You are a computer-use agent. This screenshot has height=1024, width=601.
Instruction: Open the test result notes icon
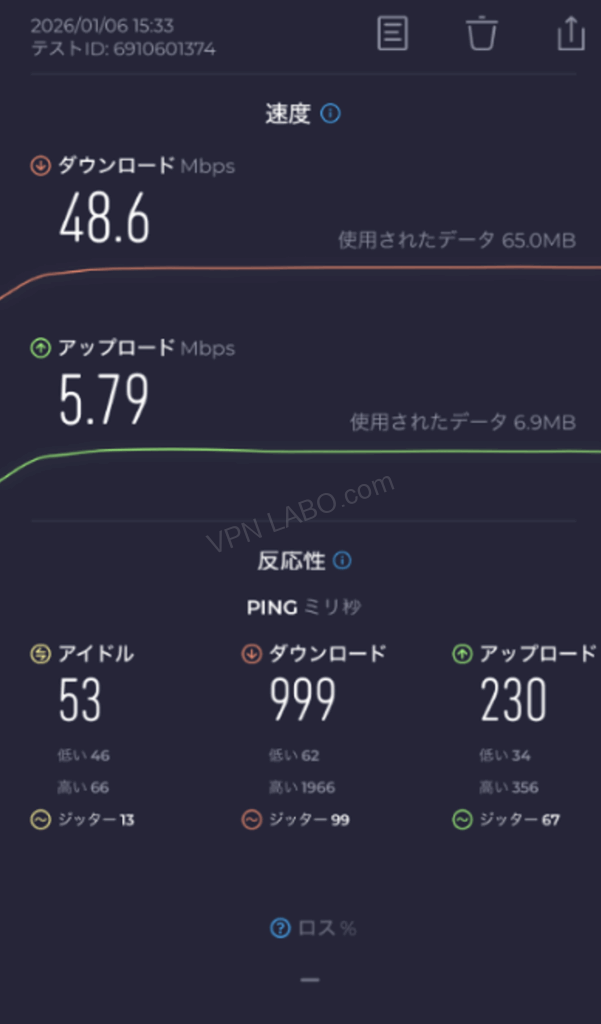(x=393, y=33)
